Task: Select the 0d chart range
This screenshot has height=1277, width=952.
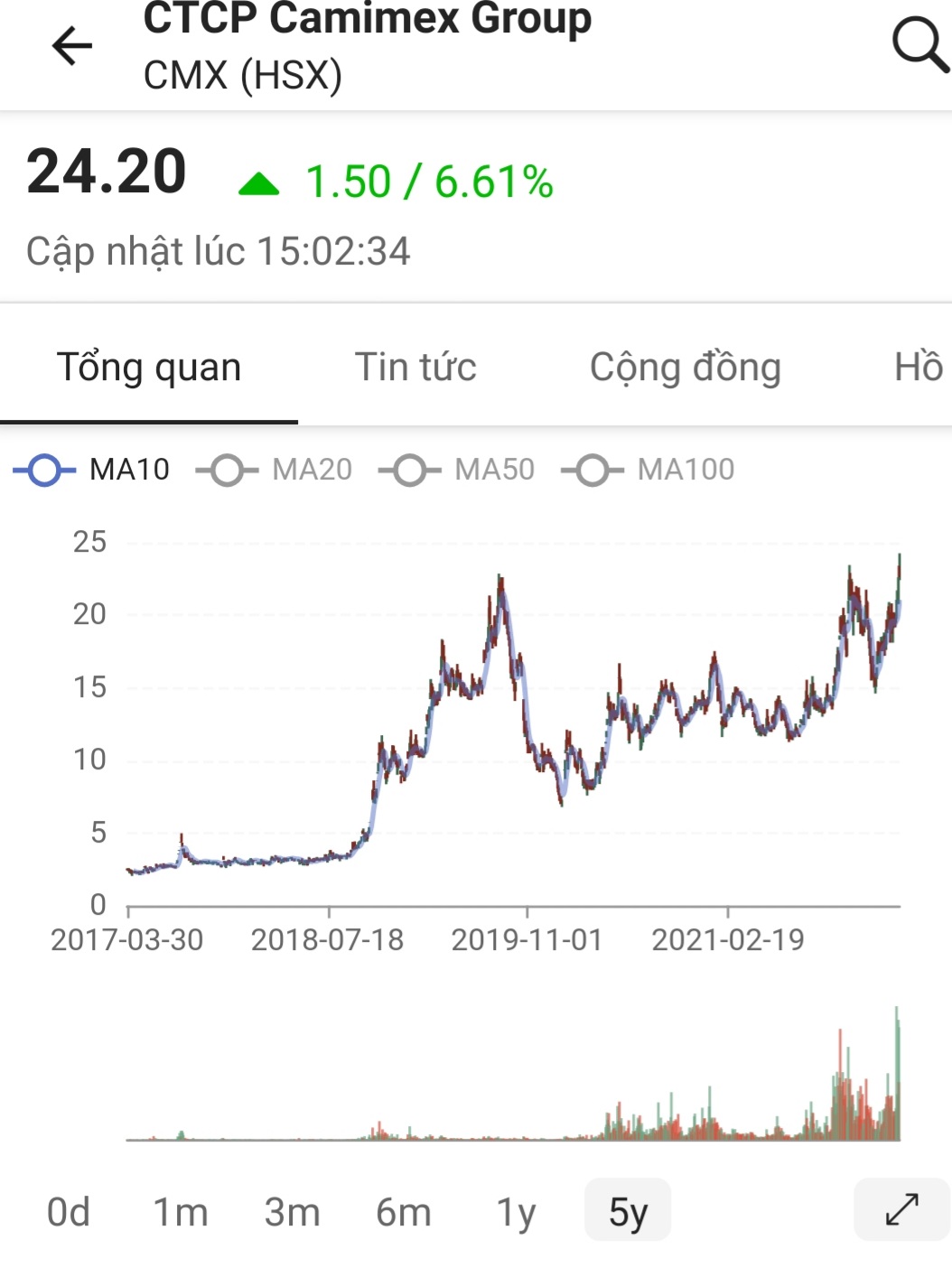Action: pyautogui.click(x=69, y=1212)
